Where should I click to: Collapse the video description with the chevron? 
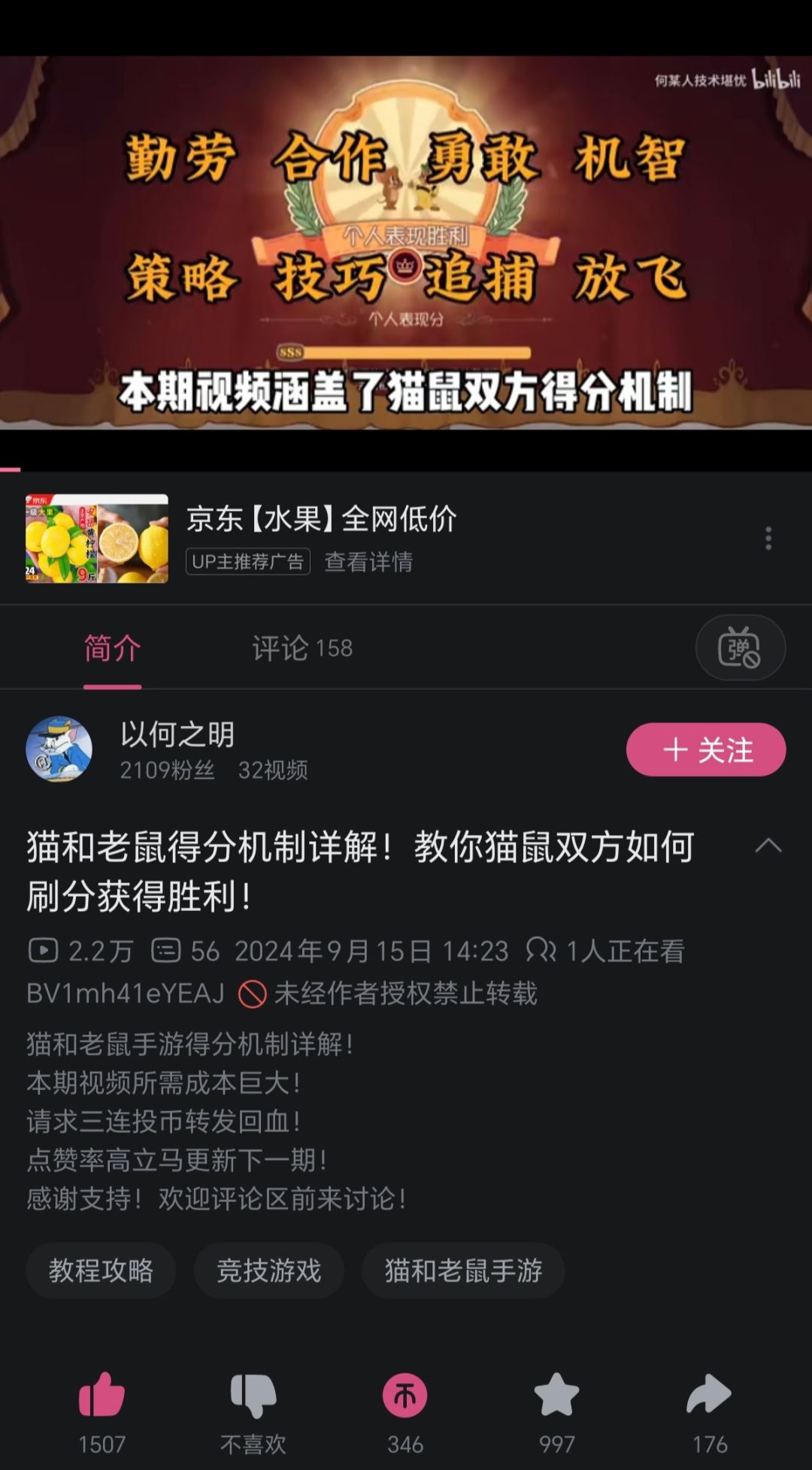click(768, 843)
